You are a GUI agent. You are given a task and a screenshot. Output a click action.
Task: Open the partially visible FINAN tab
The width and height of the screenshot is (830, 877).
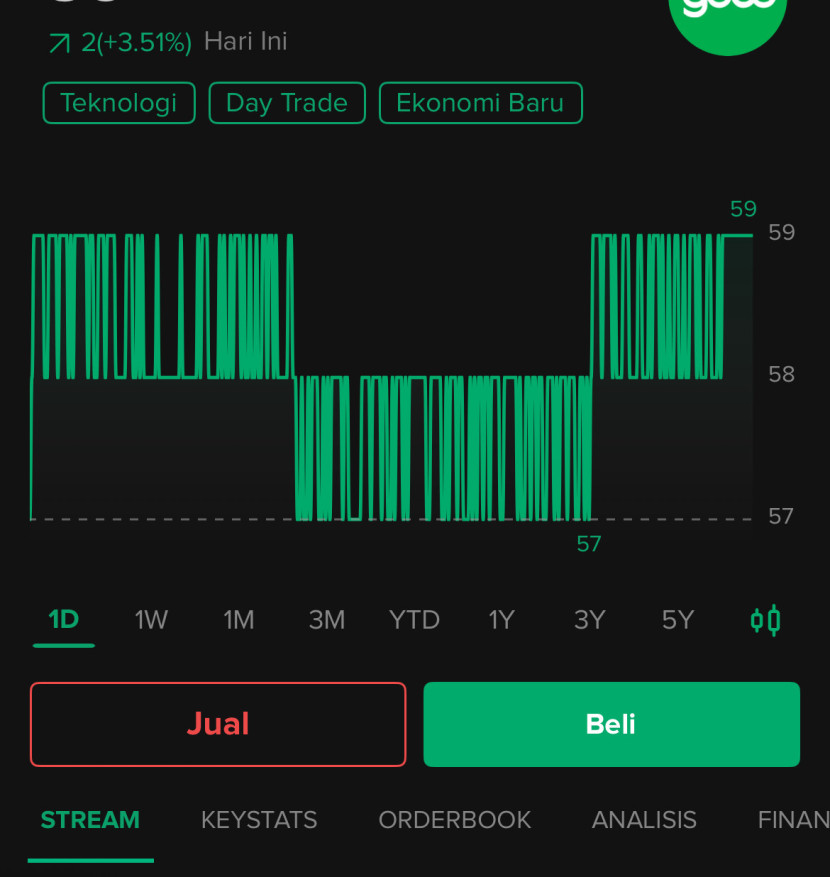(x=793, y=820)
